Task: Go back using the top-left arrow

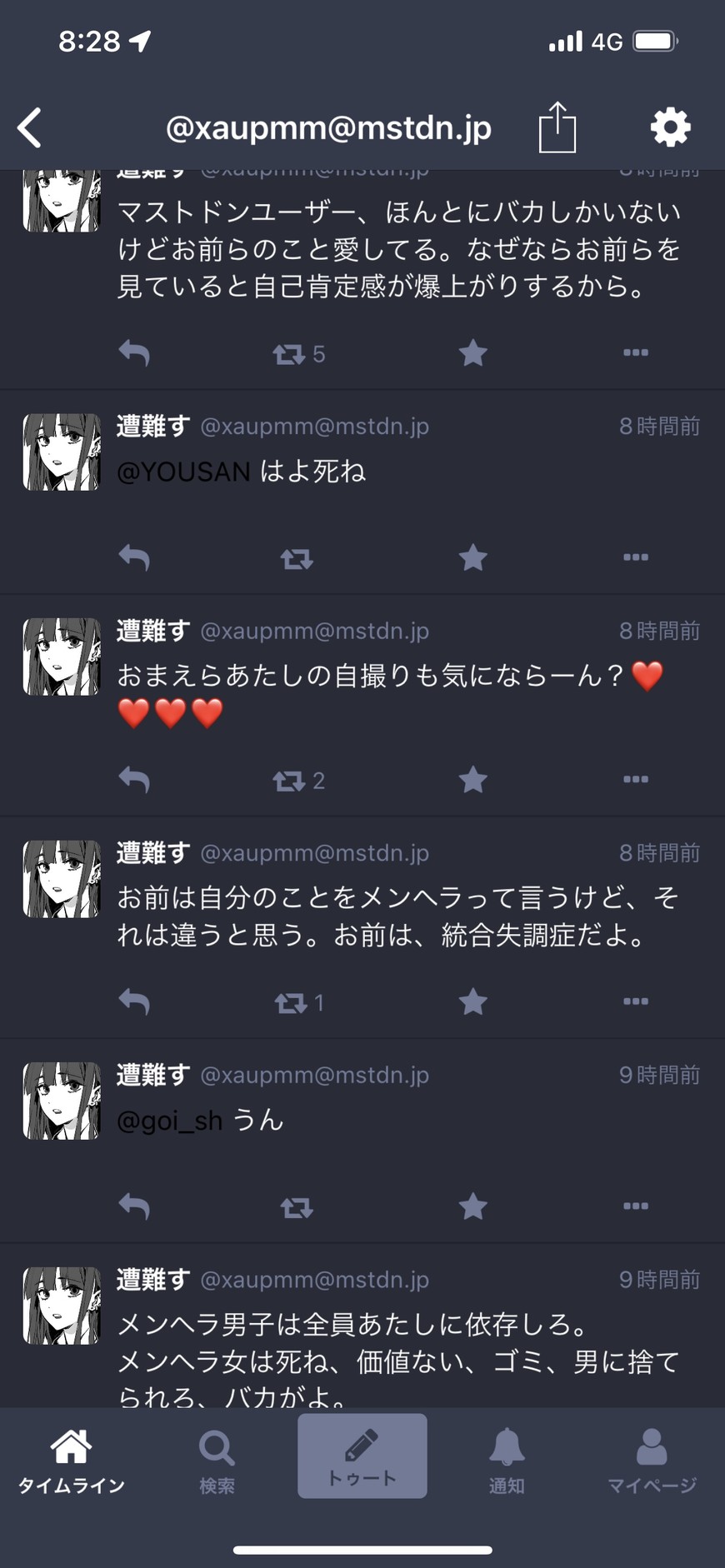Action: [x=30, y=128]
